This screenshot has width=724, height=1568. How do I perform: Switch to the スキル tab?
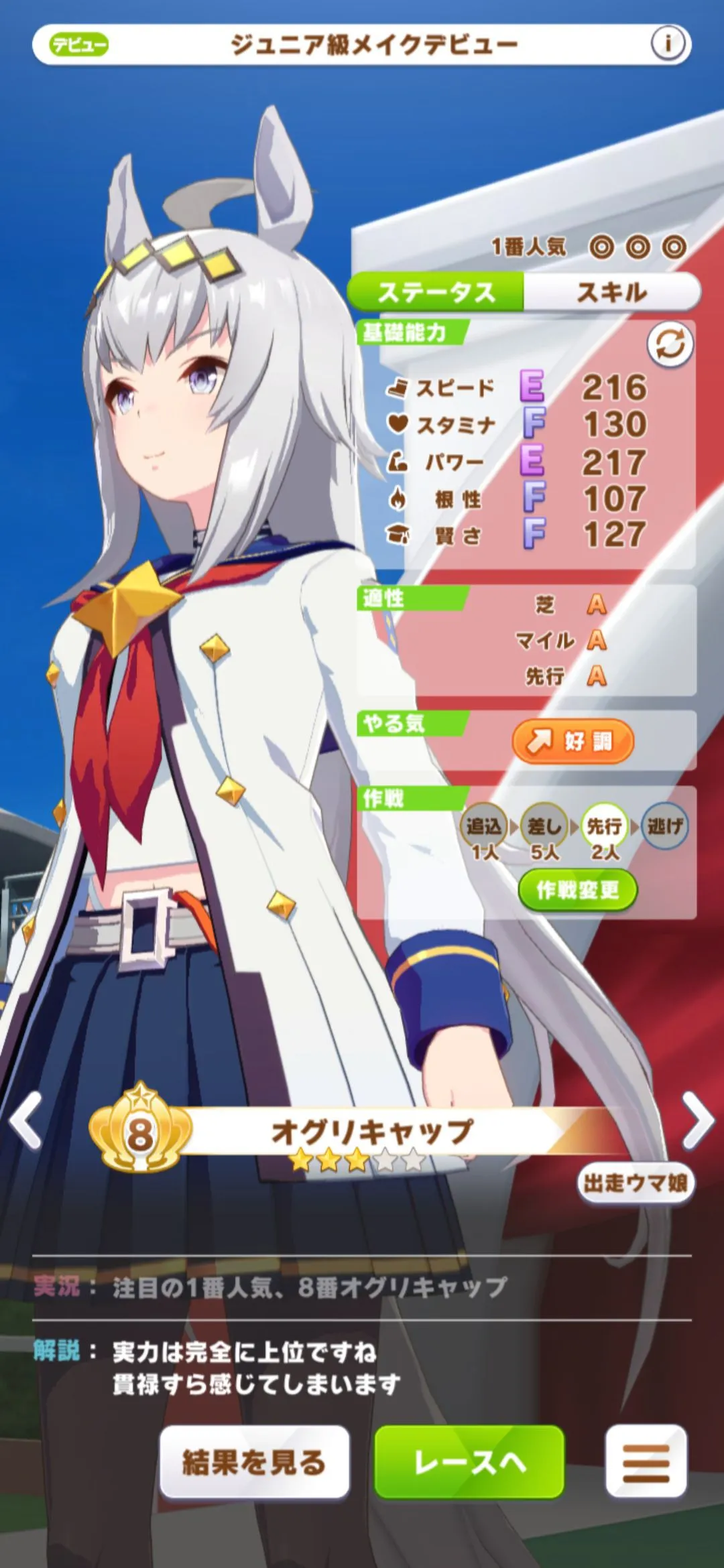pos(611,292)
